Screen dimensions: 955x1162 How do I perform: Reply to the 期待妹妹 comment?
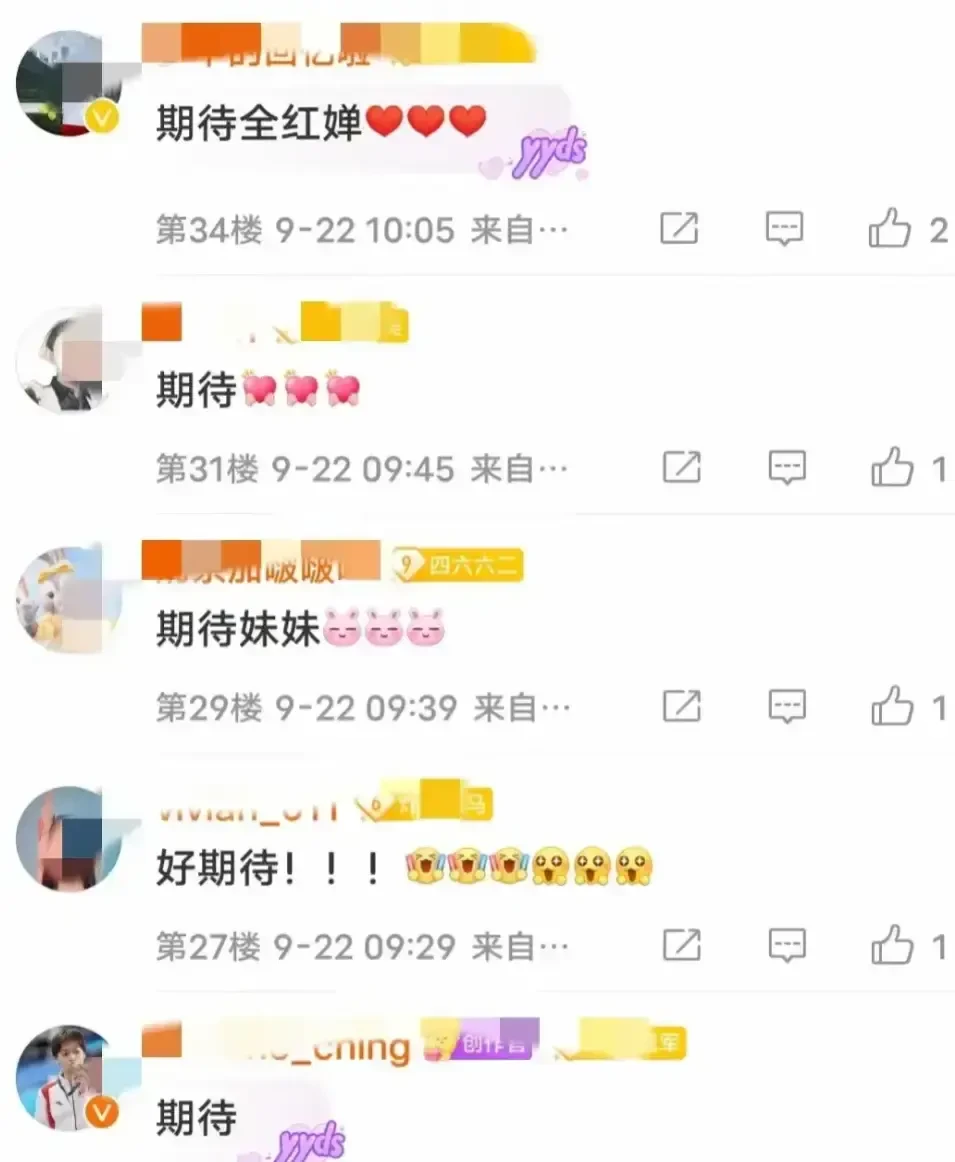point(787,708)
